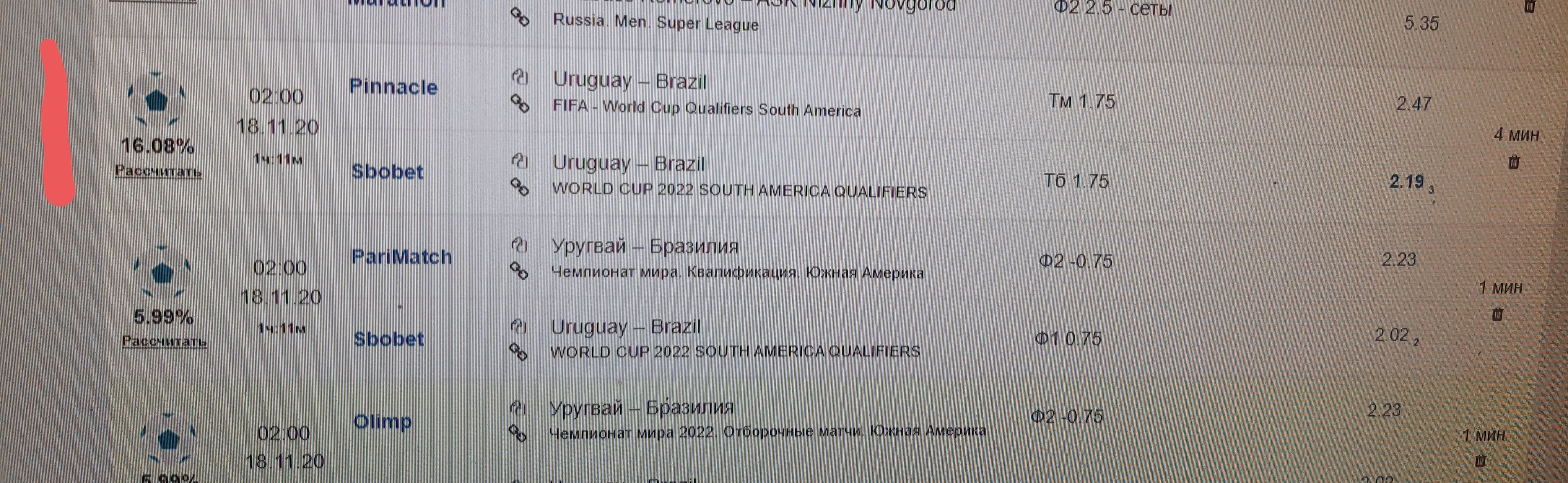1568x483 pixels.
Task: Open the PariMatch bookmaker link
Action: pos(402,257)
